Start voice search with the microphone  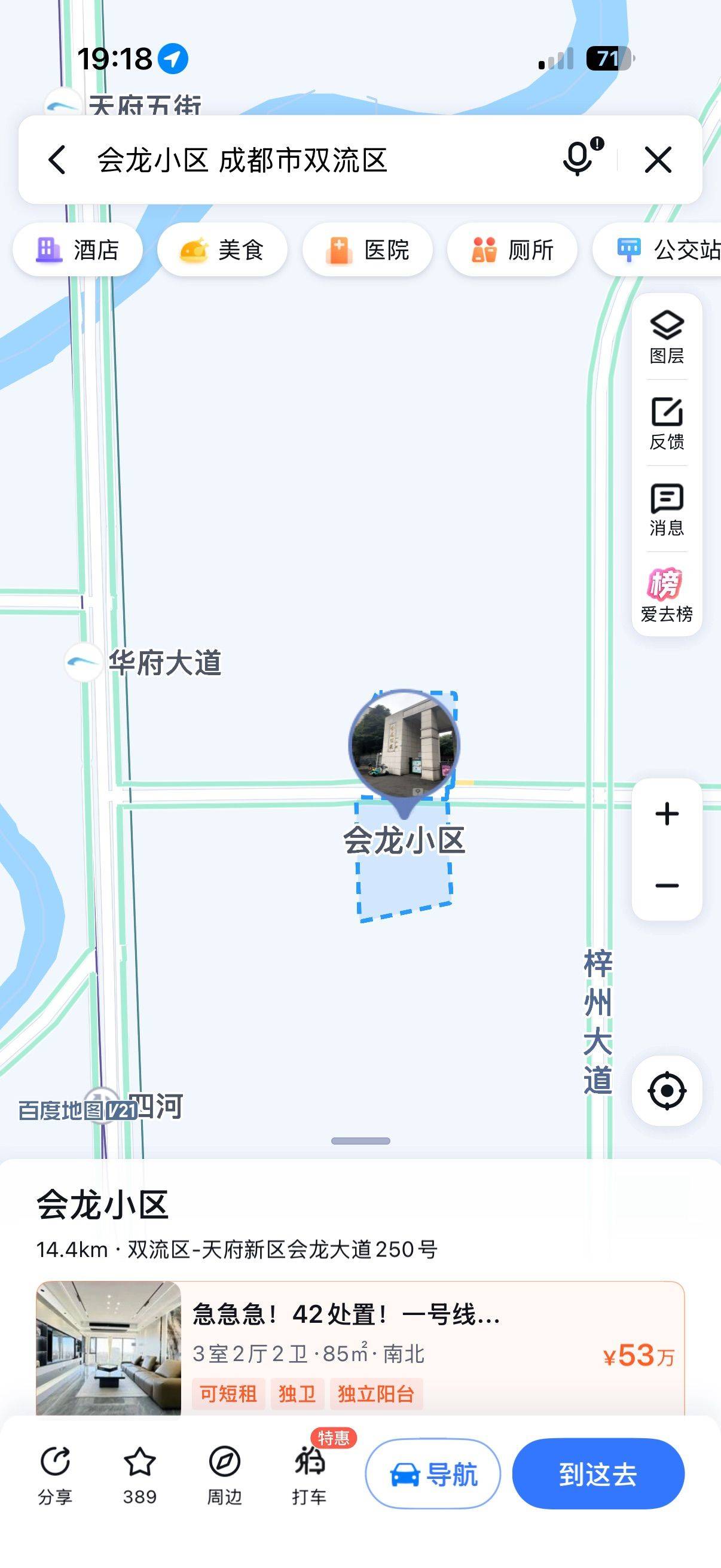[579, 159]
